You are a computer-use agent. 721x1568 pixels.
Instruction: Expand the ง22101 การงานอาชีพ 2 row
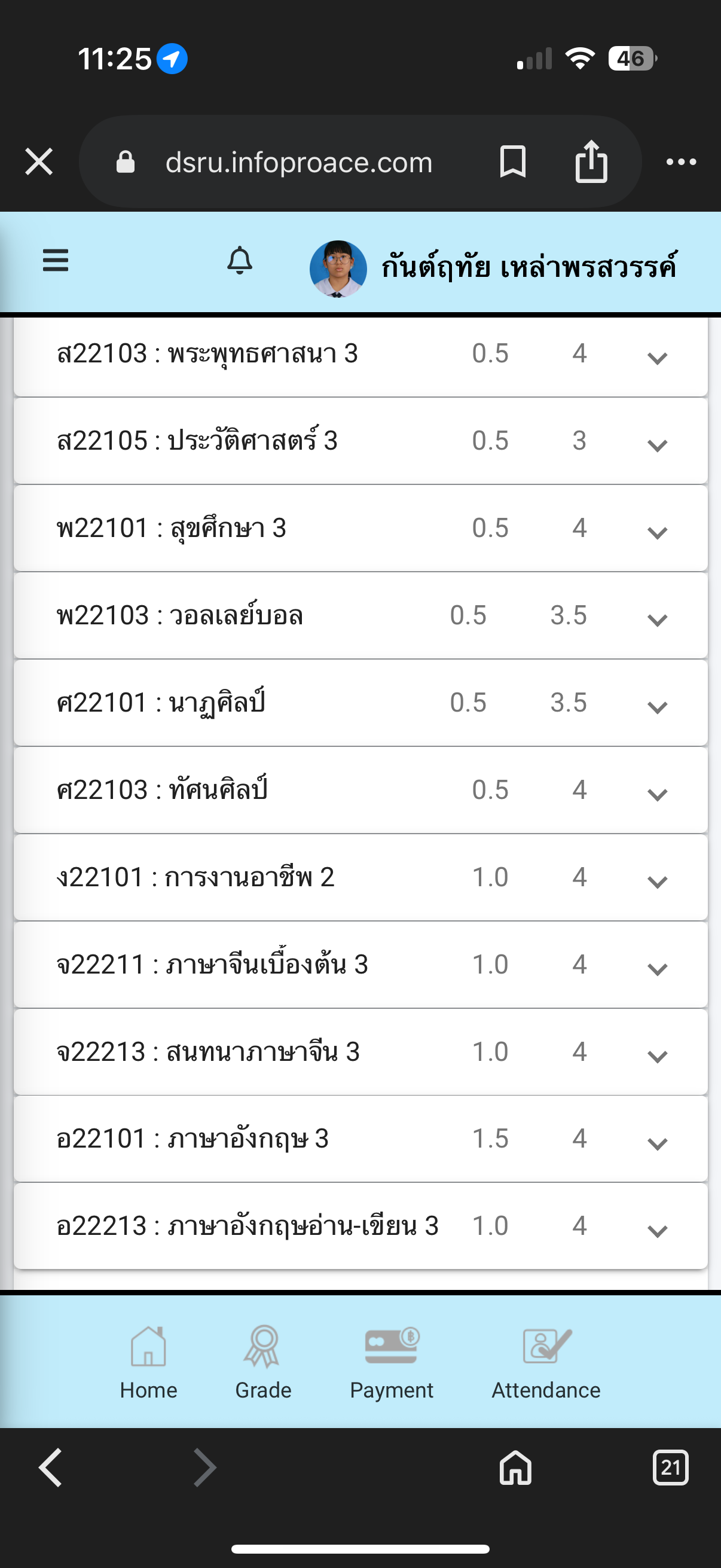(x=657, y=881)
